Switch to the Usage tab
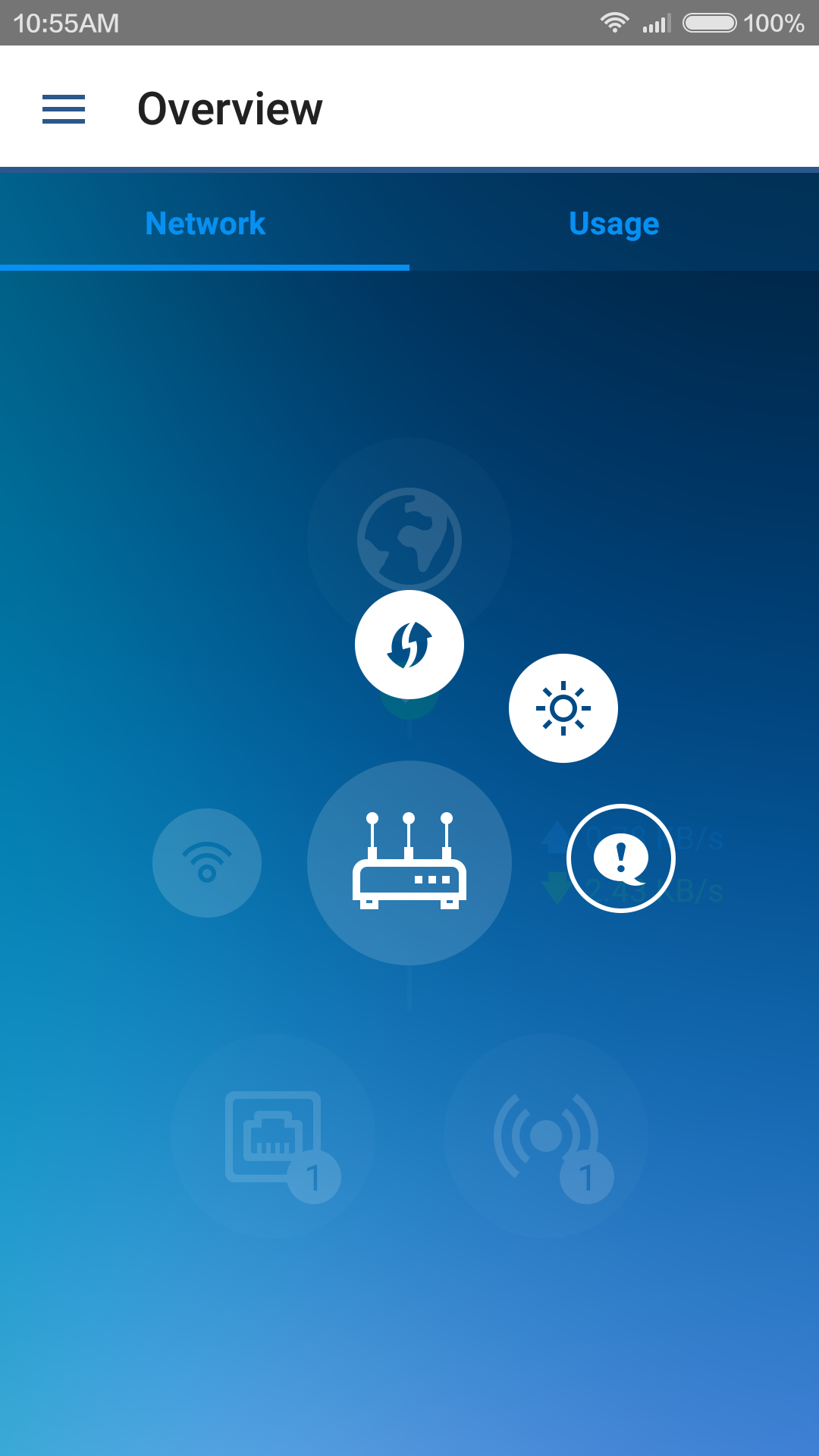This screenshot has height=1456, width=819. (x=614, y=223)
